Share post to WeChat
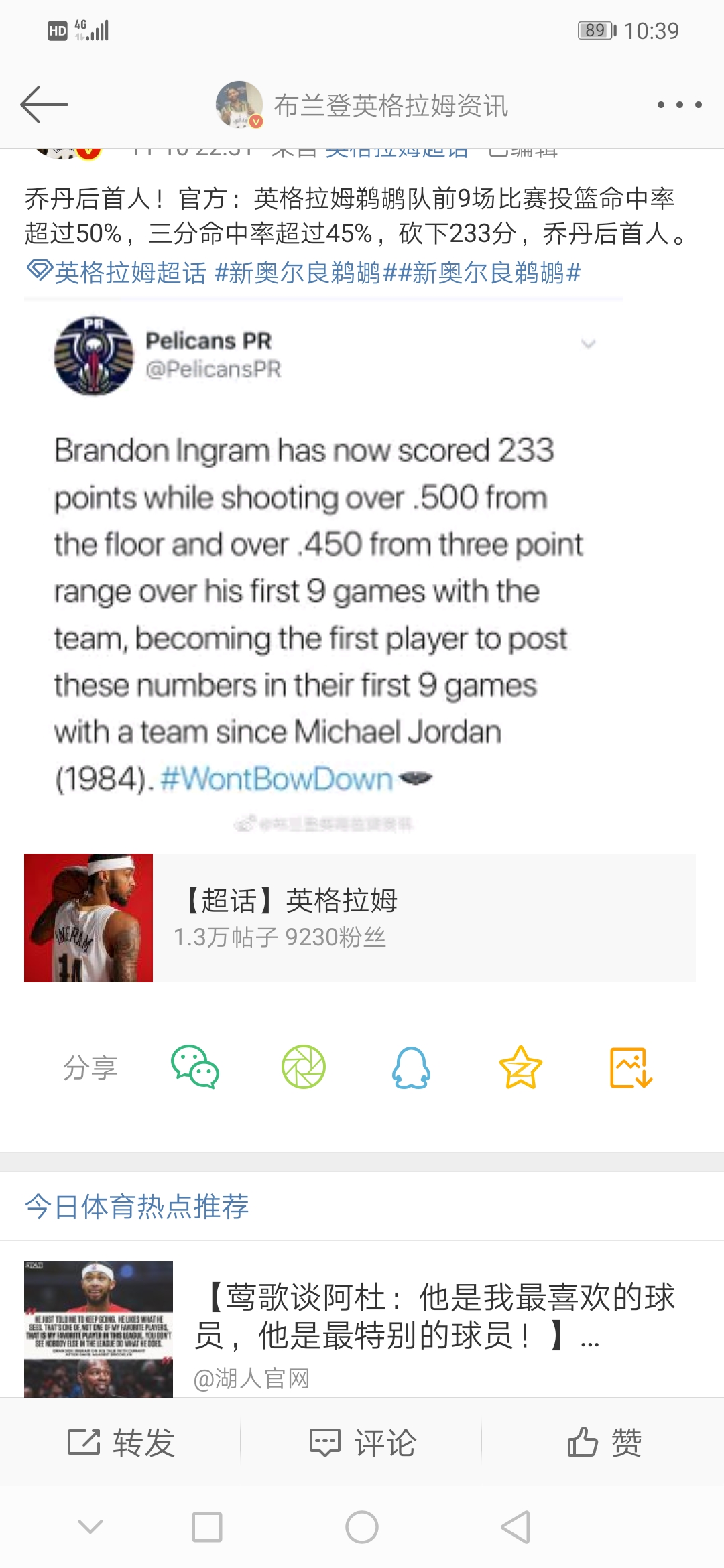Screen dimensions: 724x1568 (x=194, y=1067)
